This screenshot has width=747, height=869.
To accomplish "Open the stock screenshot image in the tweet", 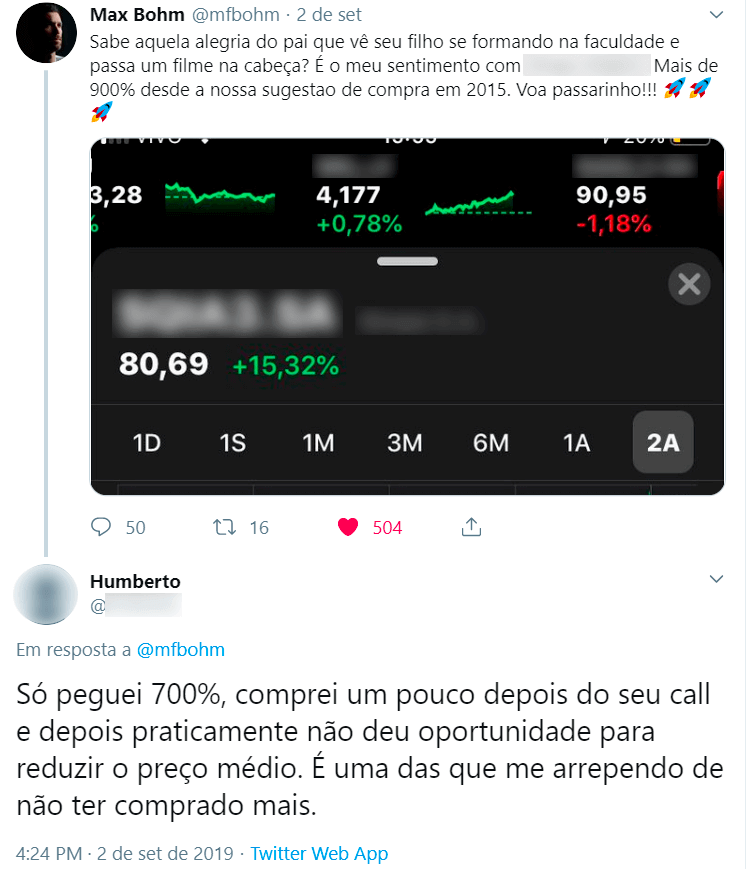I will coord(406,316).
